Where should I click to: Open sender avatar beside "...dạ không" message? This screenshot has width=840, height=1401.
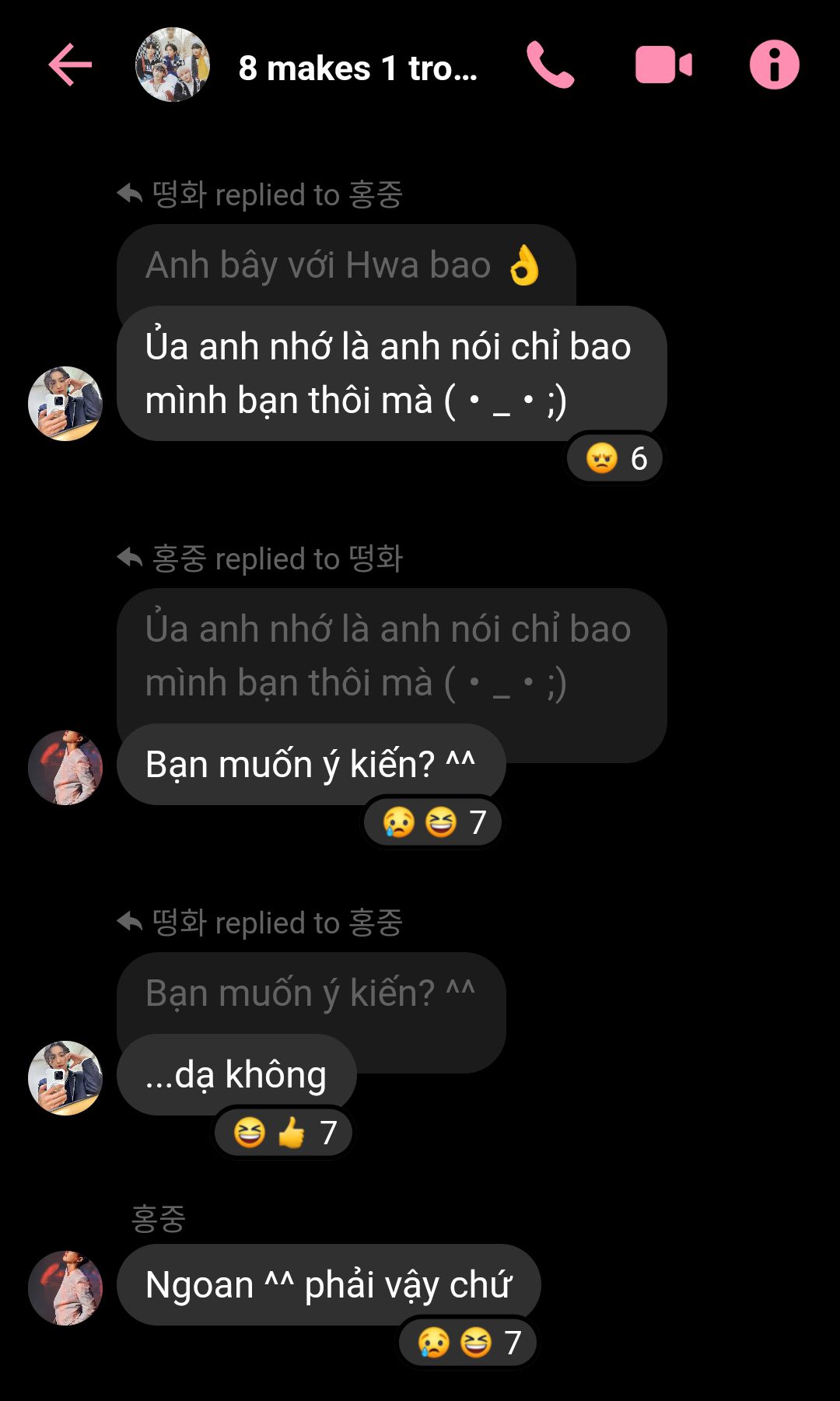pos(65,1077)
